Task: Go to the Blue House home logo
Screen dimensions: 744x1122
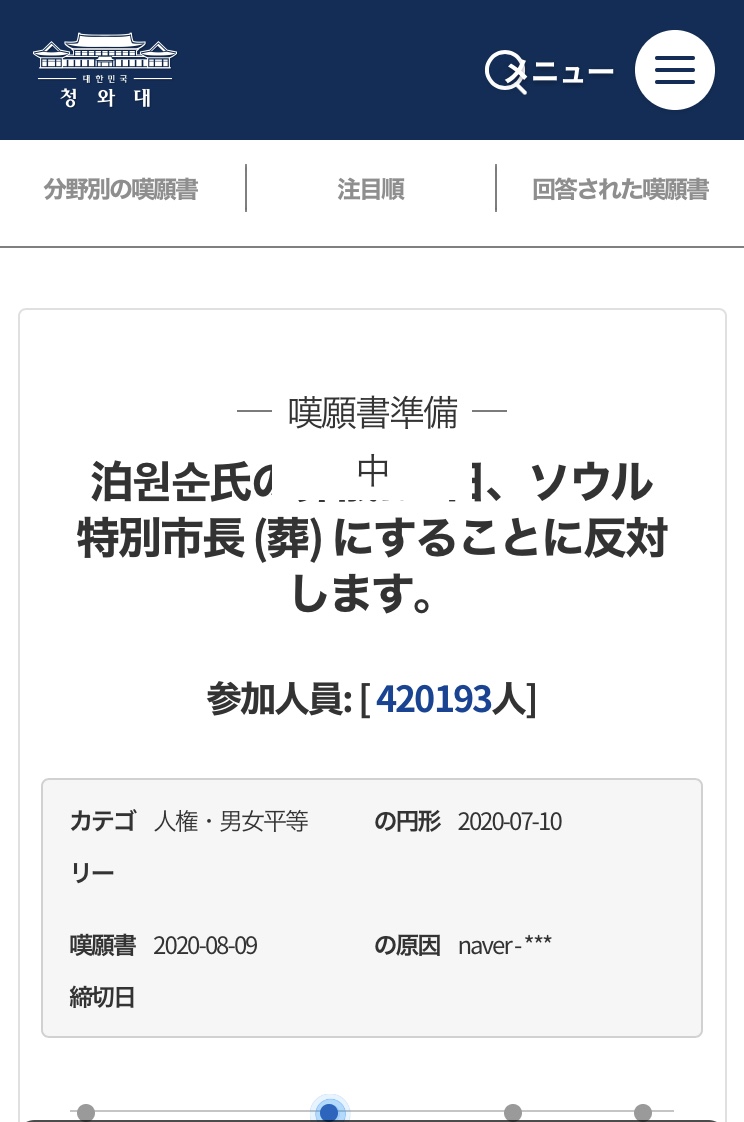Action: (104, 70)
